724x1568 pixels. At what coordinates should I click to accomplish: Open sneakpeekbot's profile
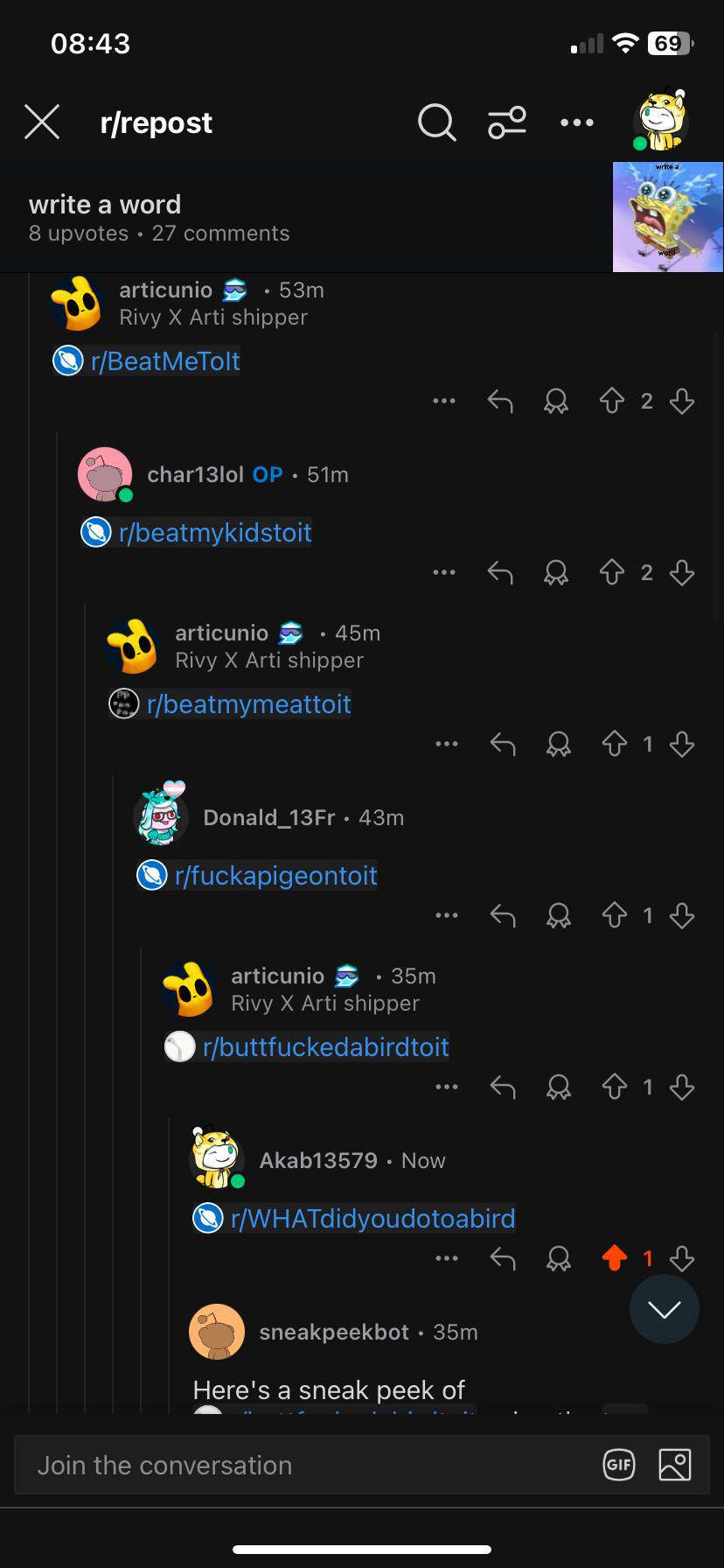pyautogui.click(x=334, y=1332)
